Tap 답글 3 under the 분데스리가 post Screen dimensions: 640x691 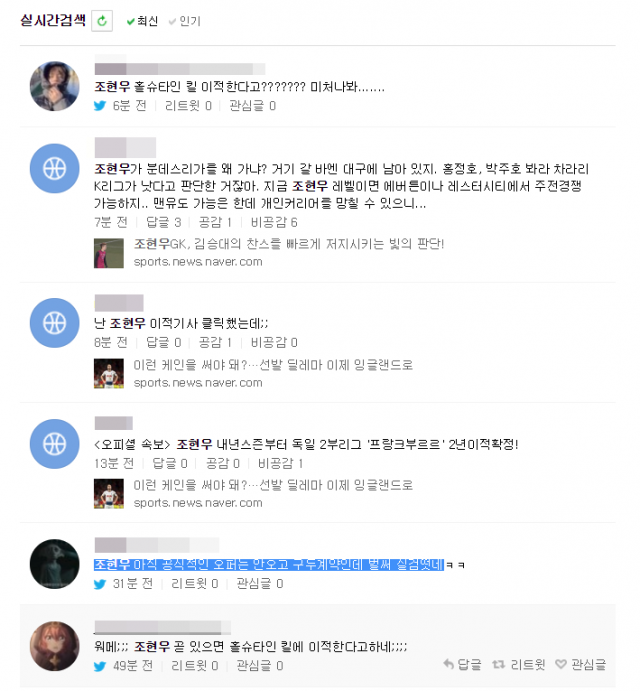163,222
